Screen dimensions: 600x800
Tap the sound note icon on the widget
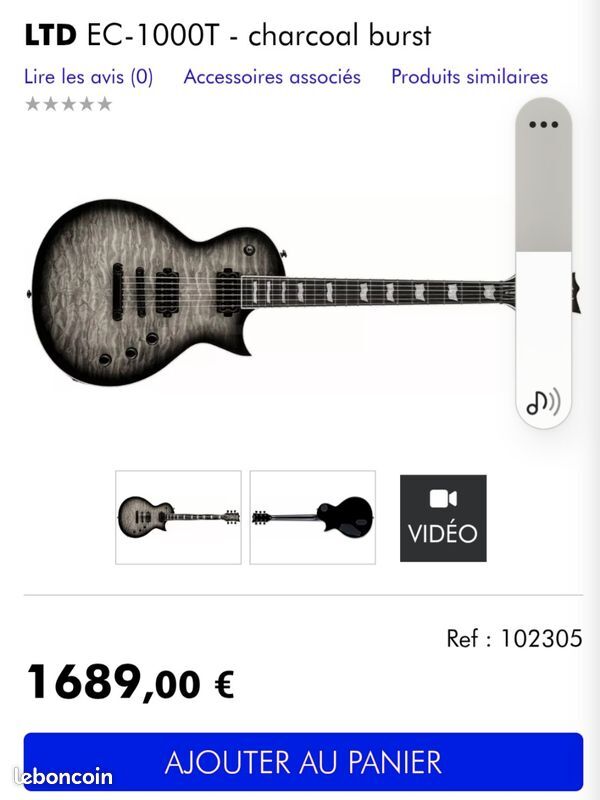coord(543,402)
